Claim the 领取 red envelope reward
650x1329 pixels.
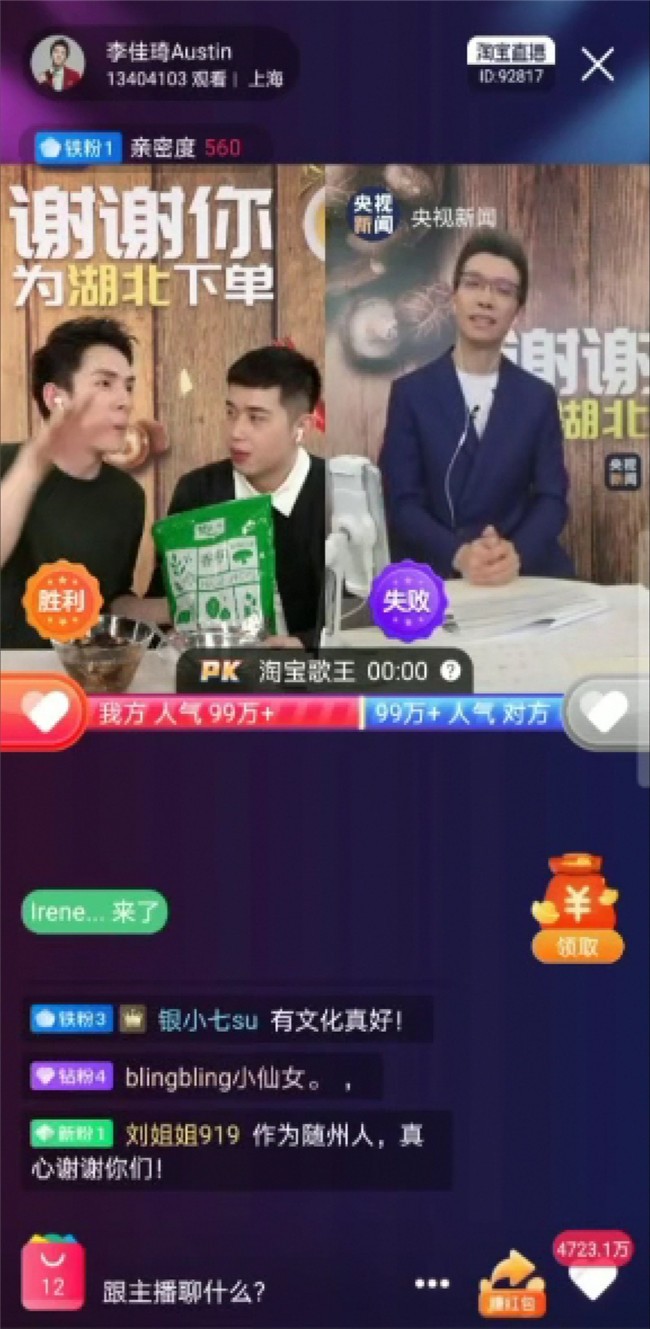[x=577, y=908]
